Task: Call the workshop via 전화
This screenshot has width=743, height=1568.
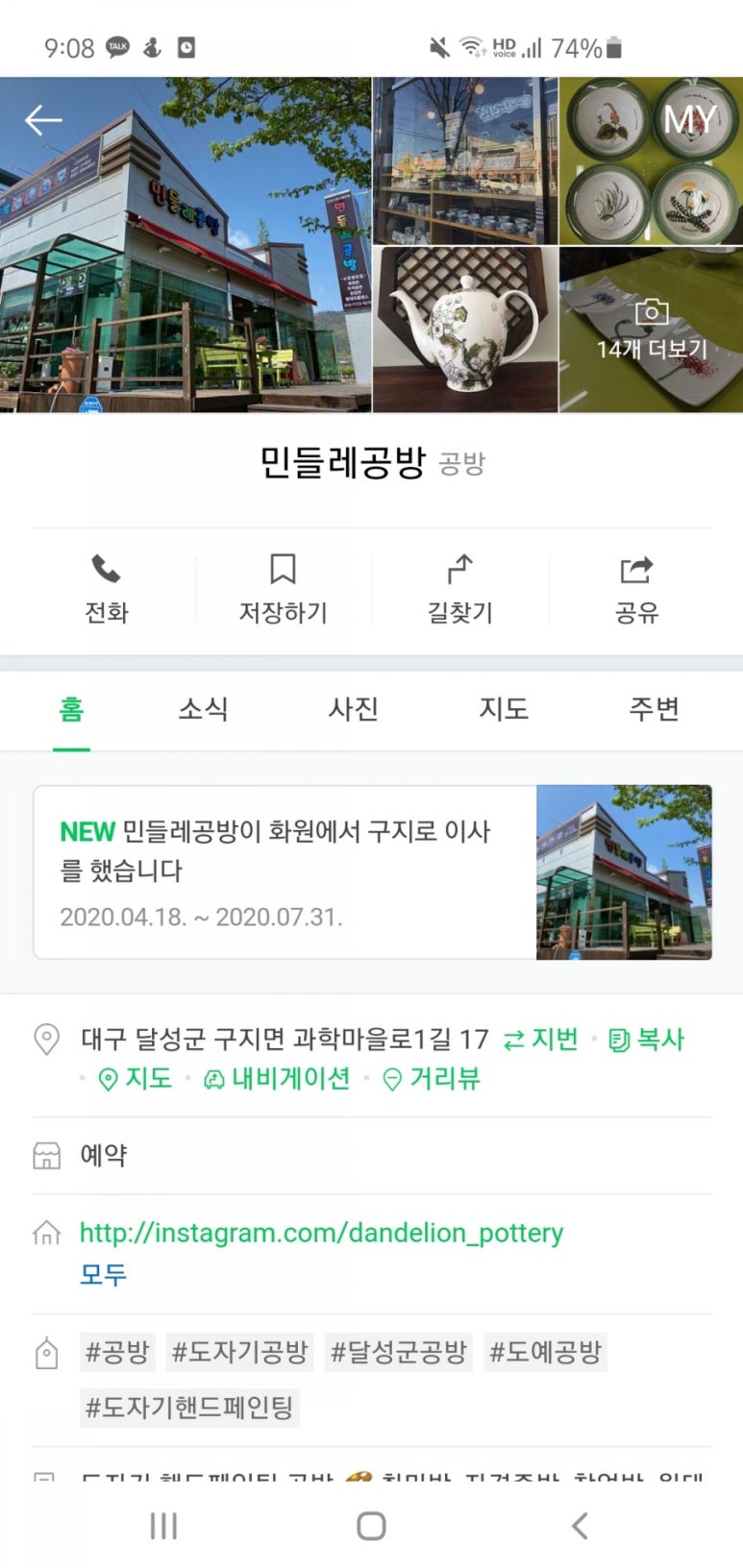Action: coord(106,589)
